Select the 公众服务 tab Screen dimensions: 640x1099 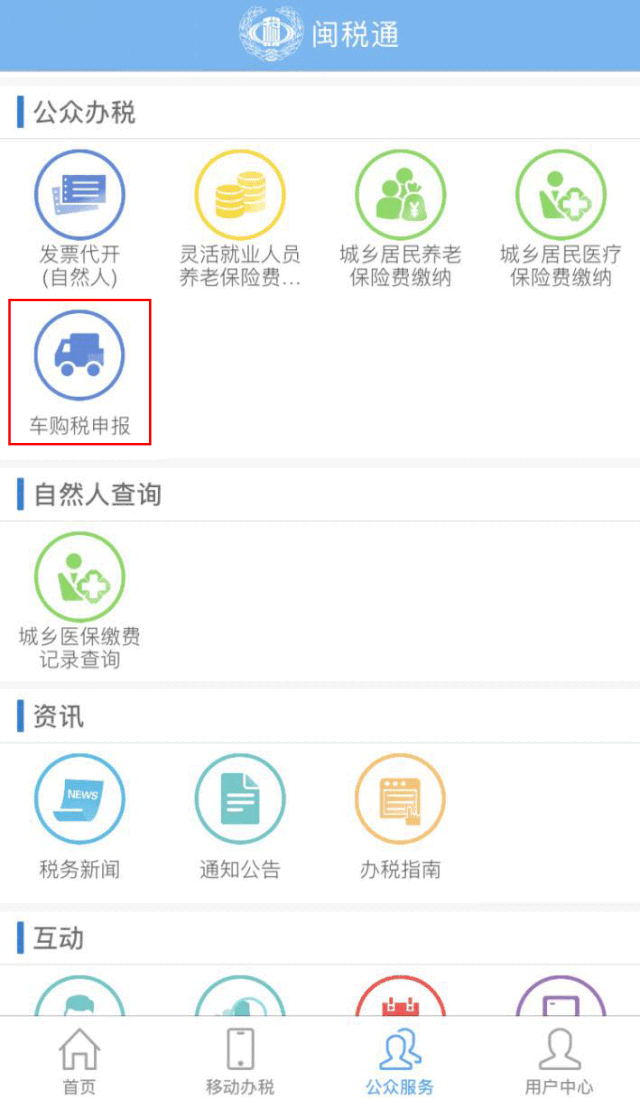click(400, 1058)
